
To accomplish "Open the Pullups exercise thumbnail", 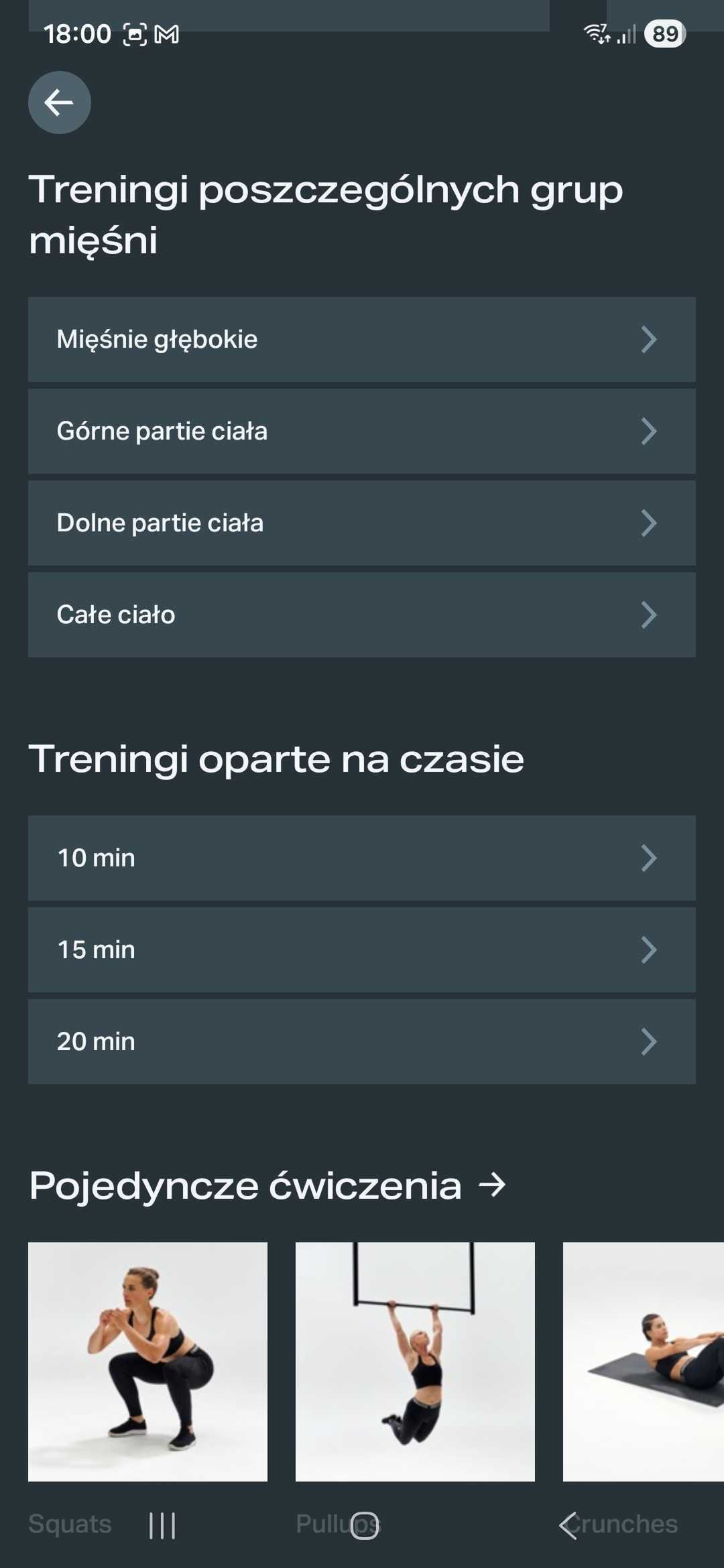I will point(415,1360).
